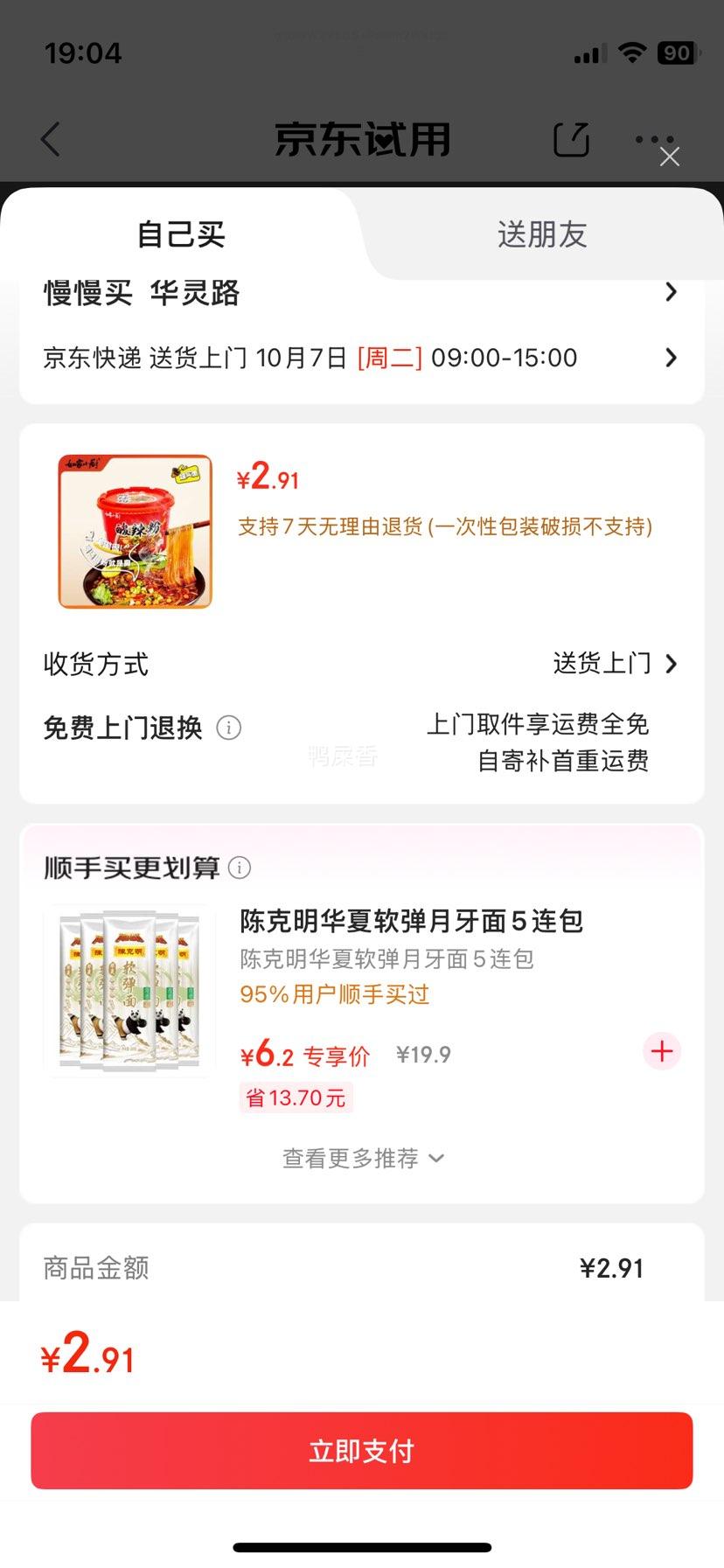The height and width of the screenshot is (1568, 724).
Task: Change the 京东快递 delivery time slot
Action: (x=361, y=358)
